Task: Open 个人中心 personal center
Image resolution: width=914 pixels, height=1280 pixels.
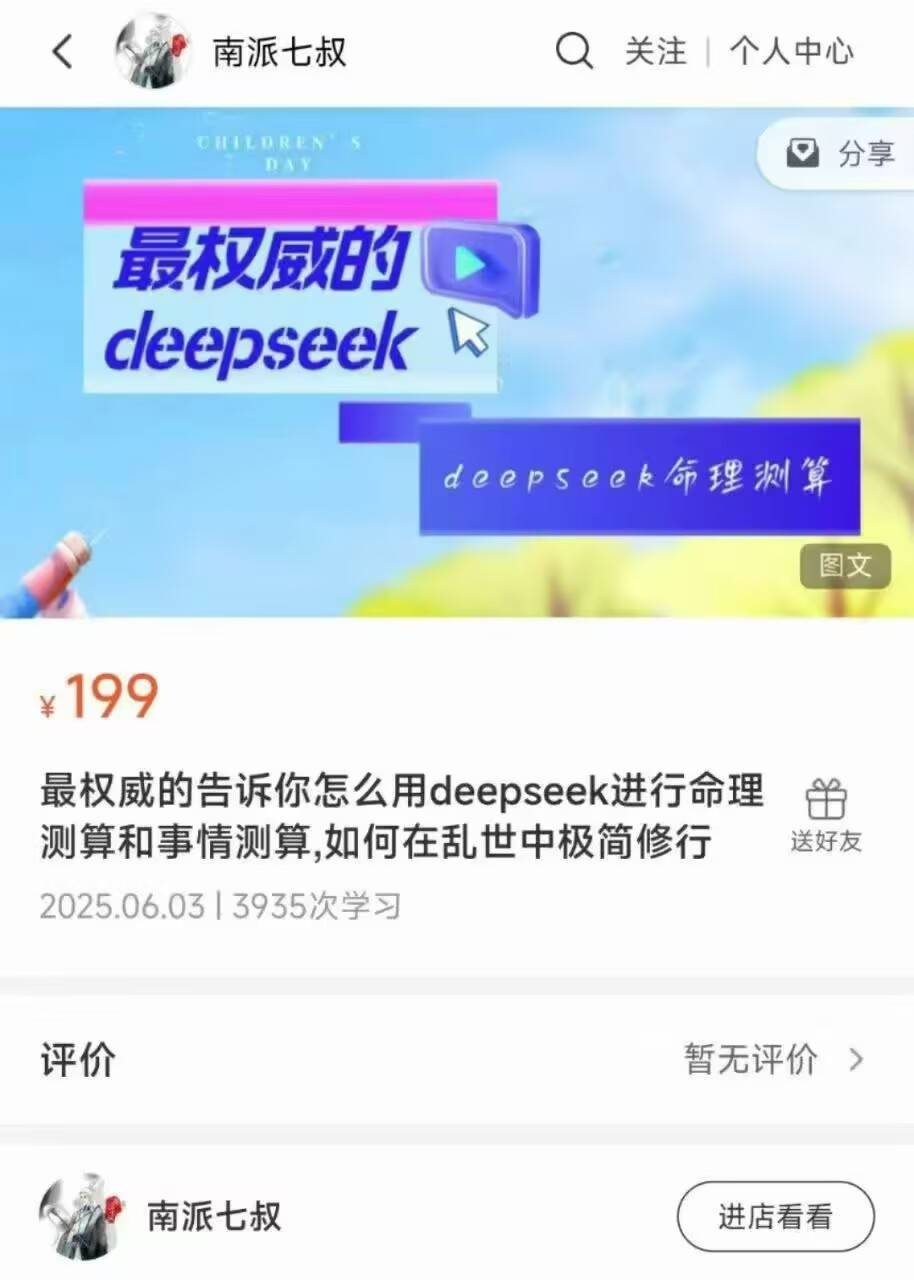Action: (791, 52)
